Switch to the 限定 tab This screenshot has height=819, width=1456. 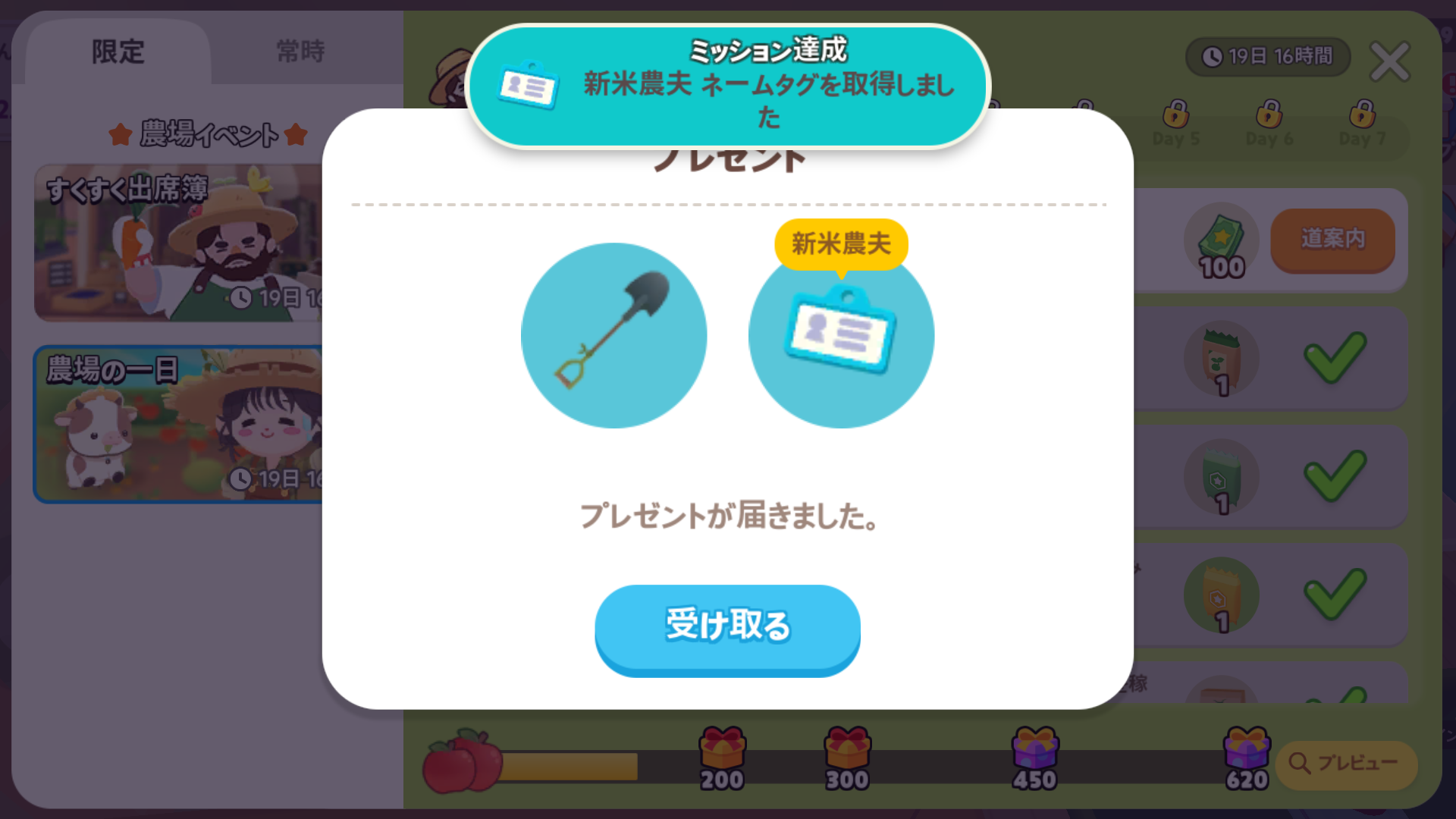point(118,52)
